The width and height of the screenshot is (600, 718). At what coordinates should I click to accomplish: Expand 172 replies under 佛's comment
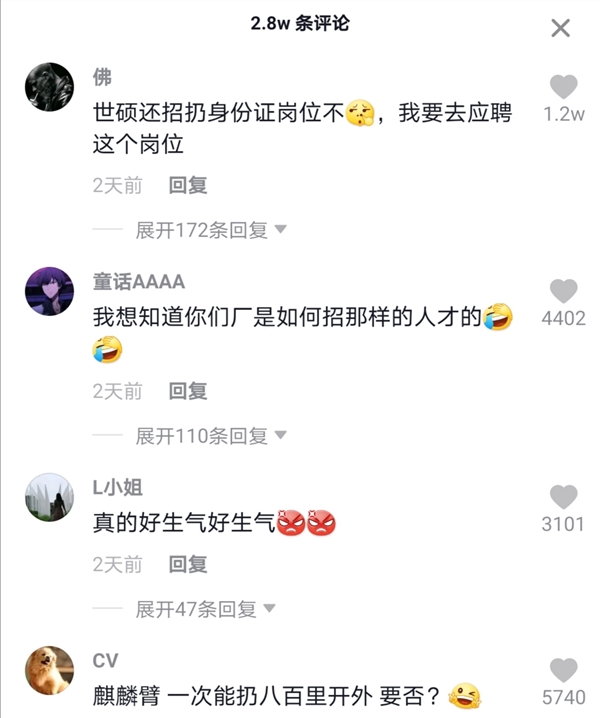tap(211, 230)
